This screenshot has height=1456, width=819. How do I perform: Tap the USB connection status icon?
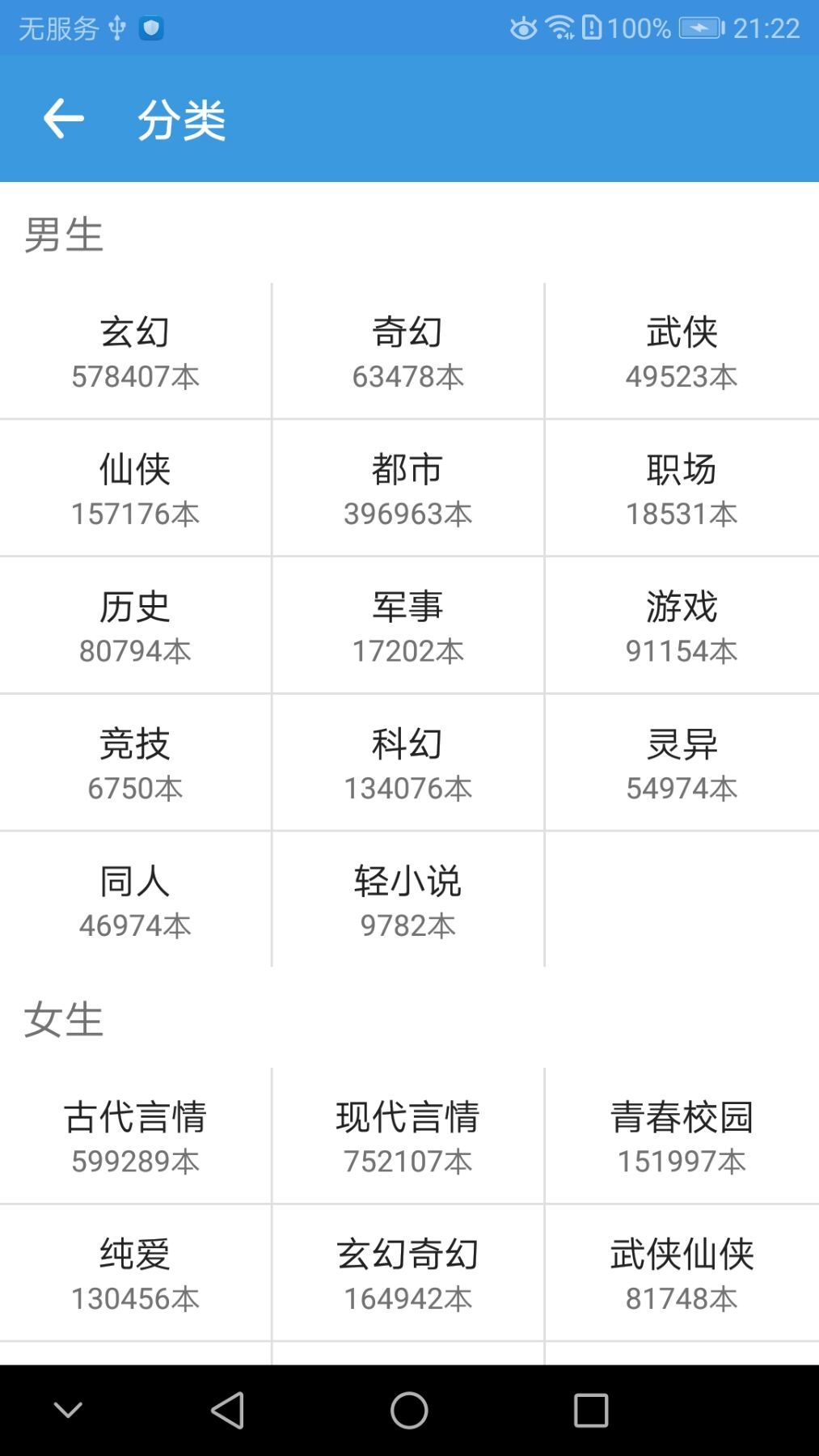tap(119, 28)
